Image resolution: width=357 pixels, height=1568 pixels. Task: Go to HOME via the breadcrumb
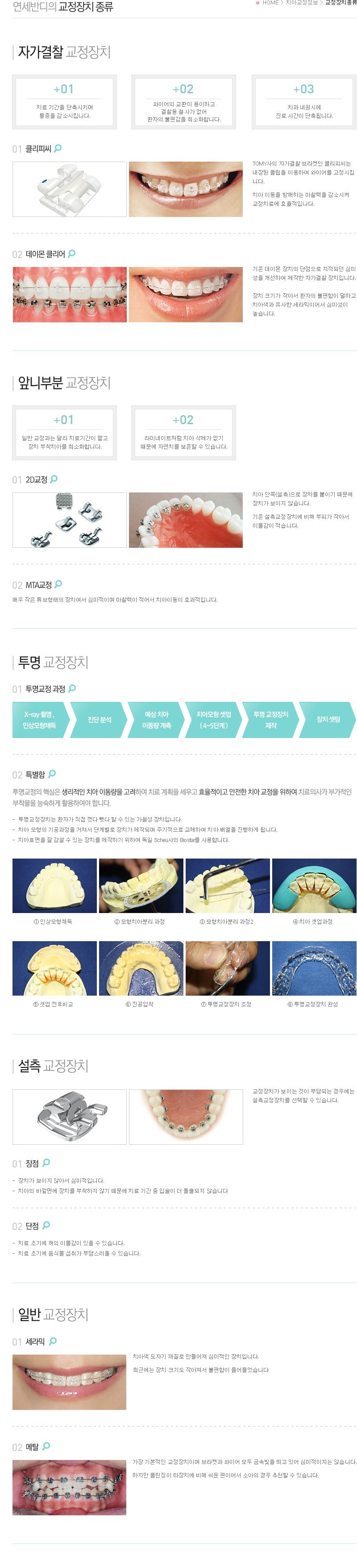pyautogui.click(x=270, y=3)
